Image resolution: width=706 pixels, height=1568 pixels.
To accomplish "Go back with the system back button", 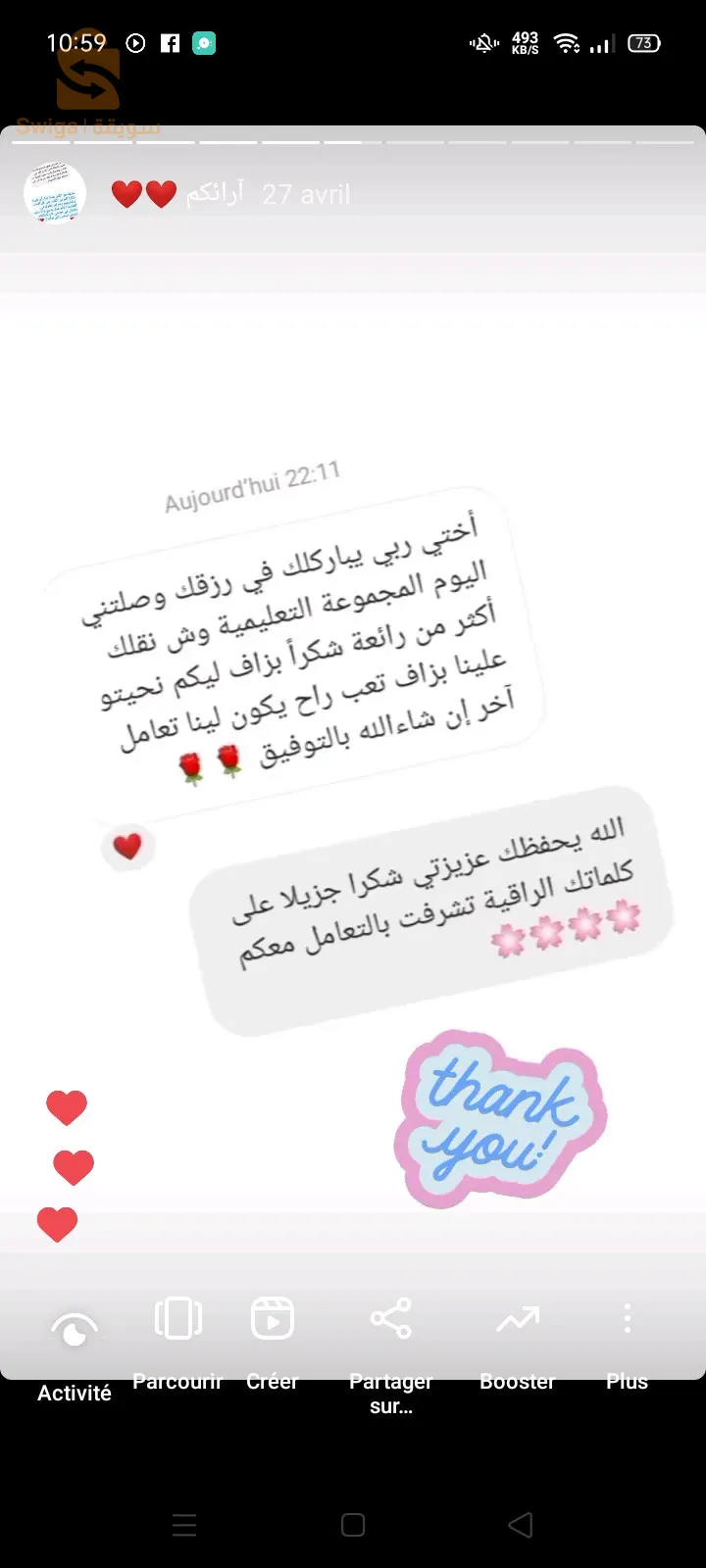I will [521, 1525].
